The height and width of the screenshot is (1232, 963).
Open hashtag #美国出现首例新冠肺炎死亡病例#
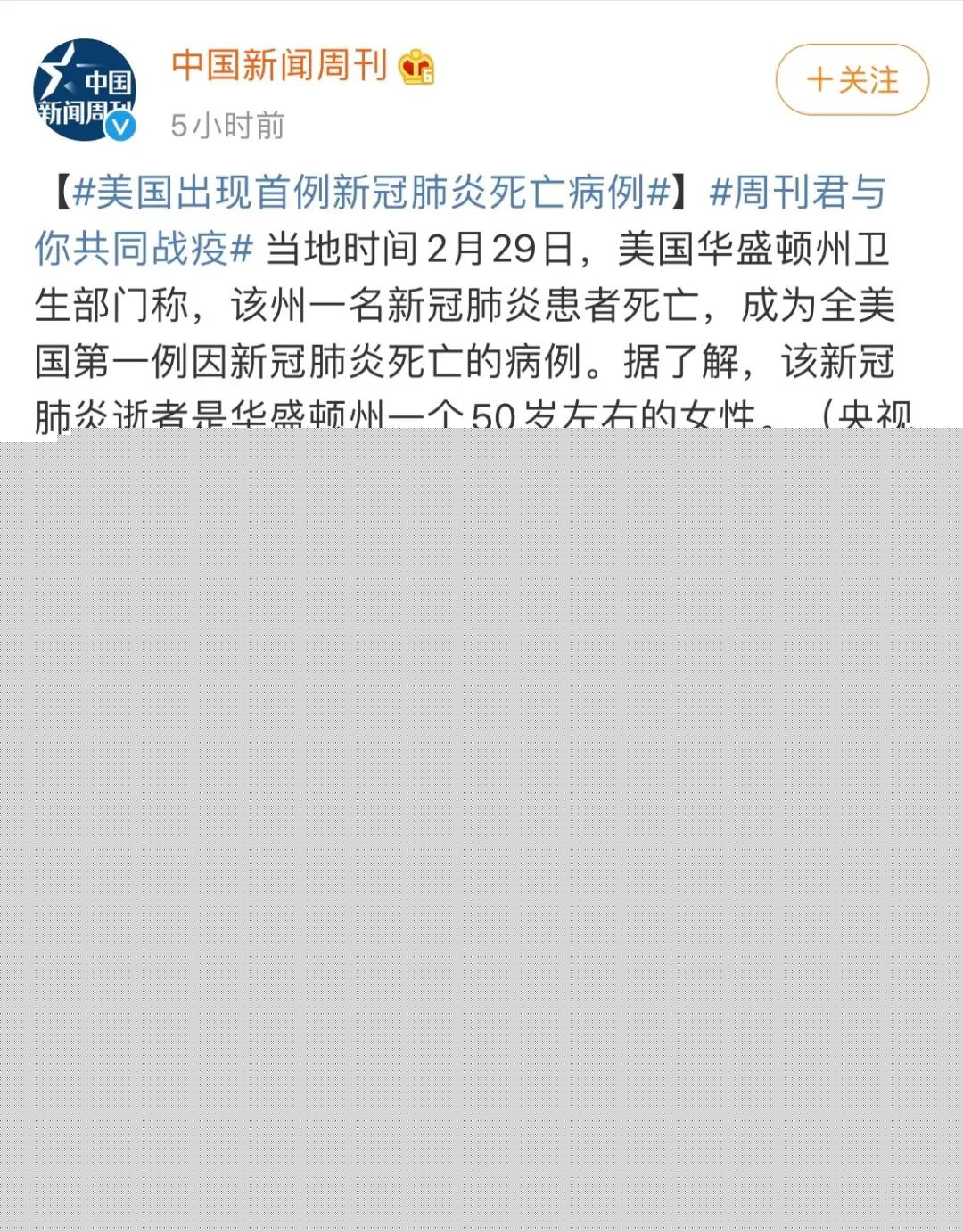370,193
